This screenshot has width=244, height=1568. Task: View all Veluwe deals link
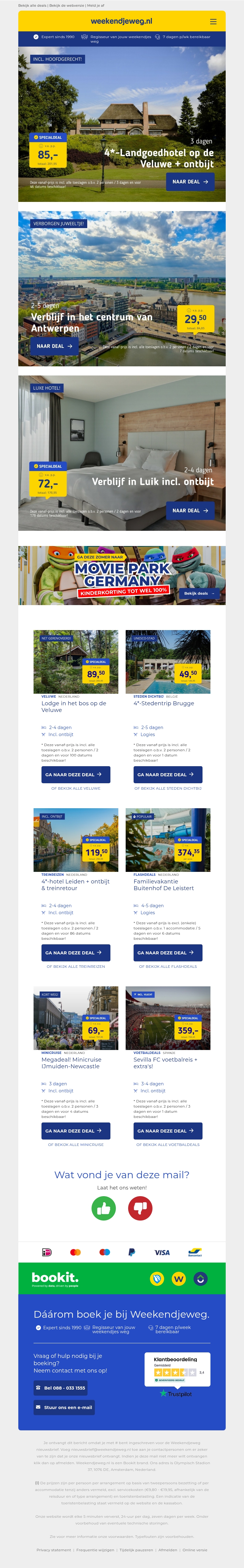(x=76, y=788)
